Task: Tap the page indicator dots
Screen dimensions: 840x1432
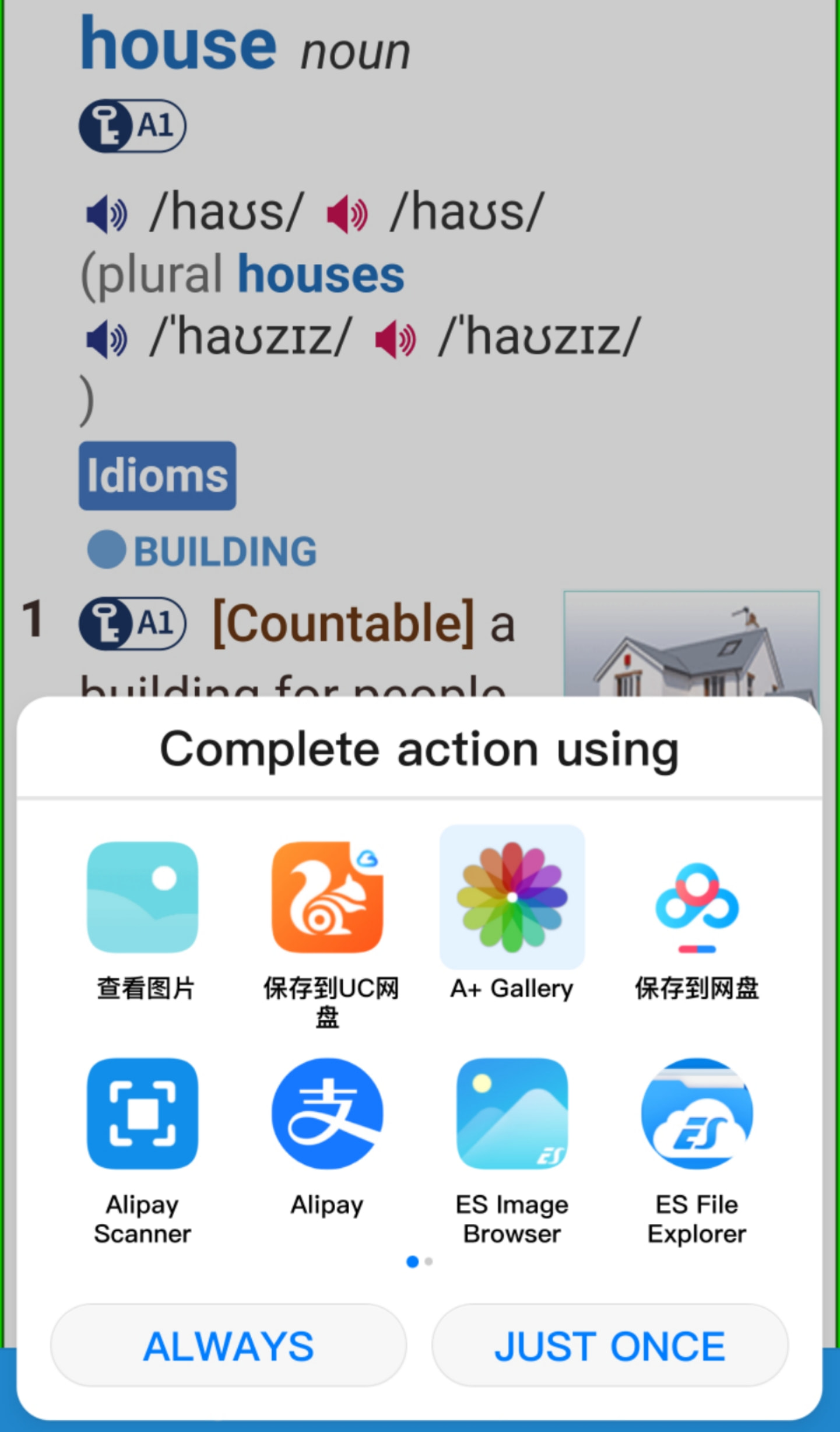Action: coord(419,1262)
